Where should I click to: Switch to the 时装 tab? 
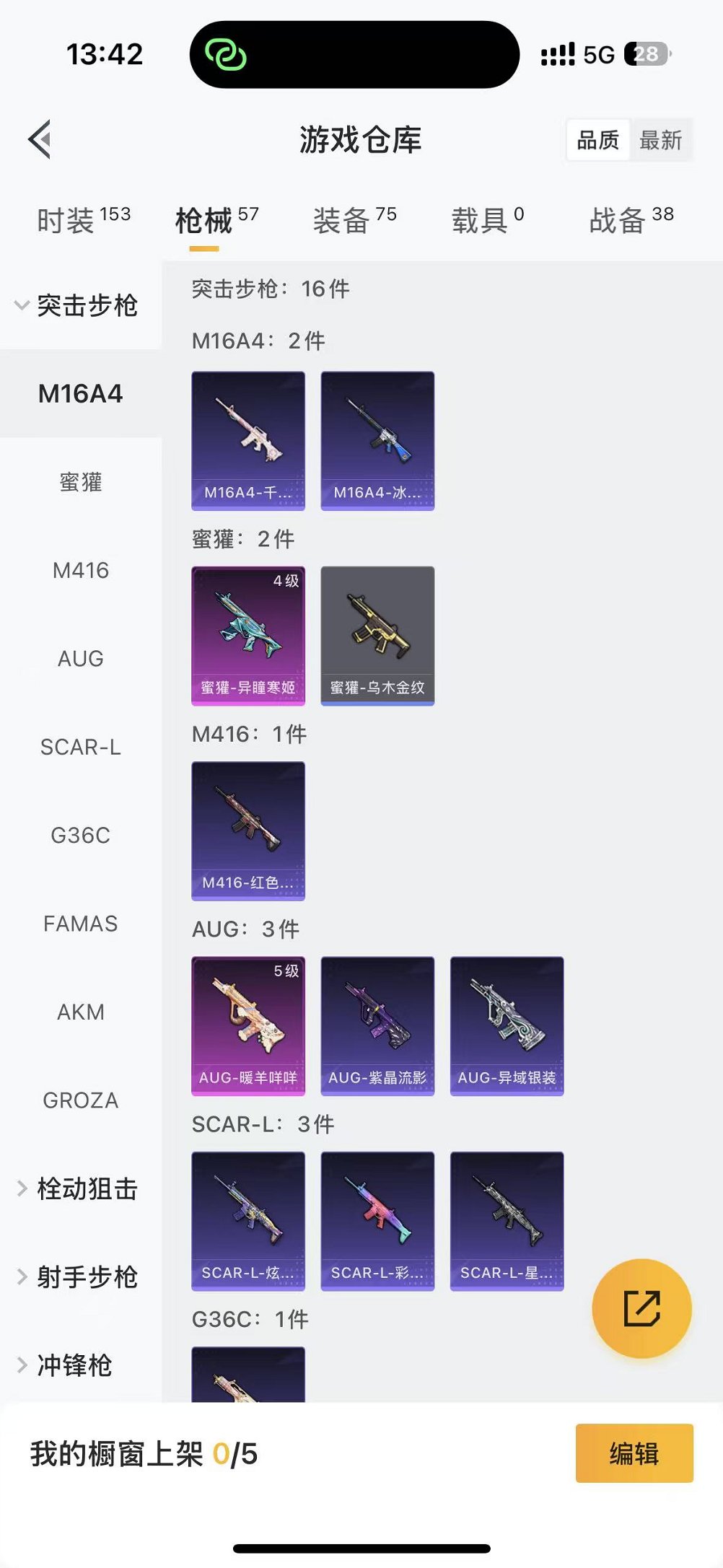(83, 219)
